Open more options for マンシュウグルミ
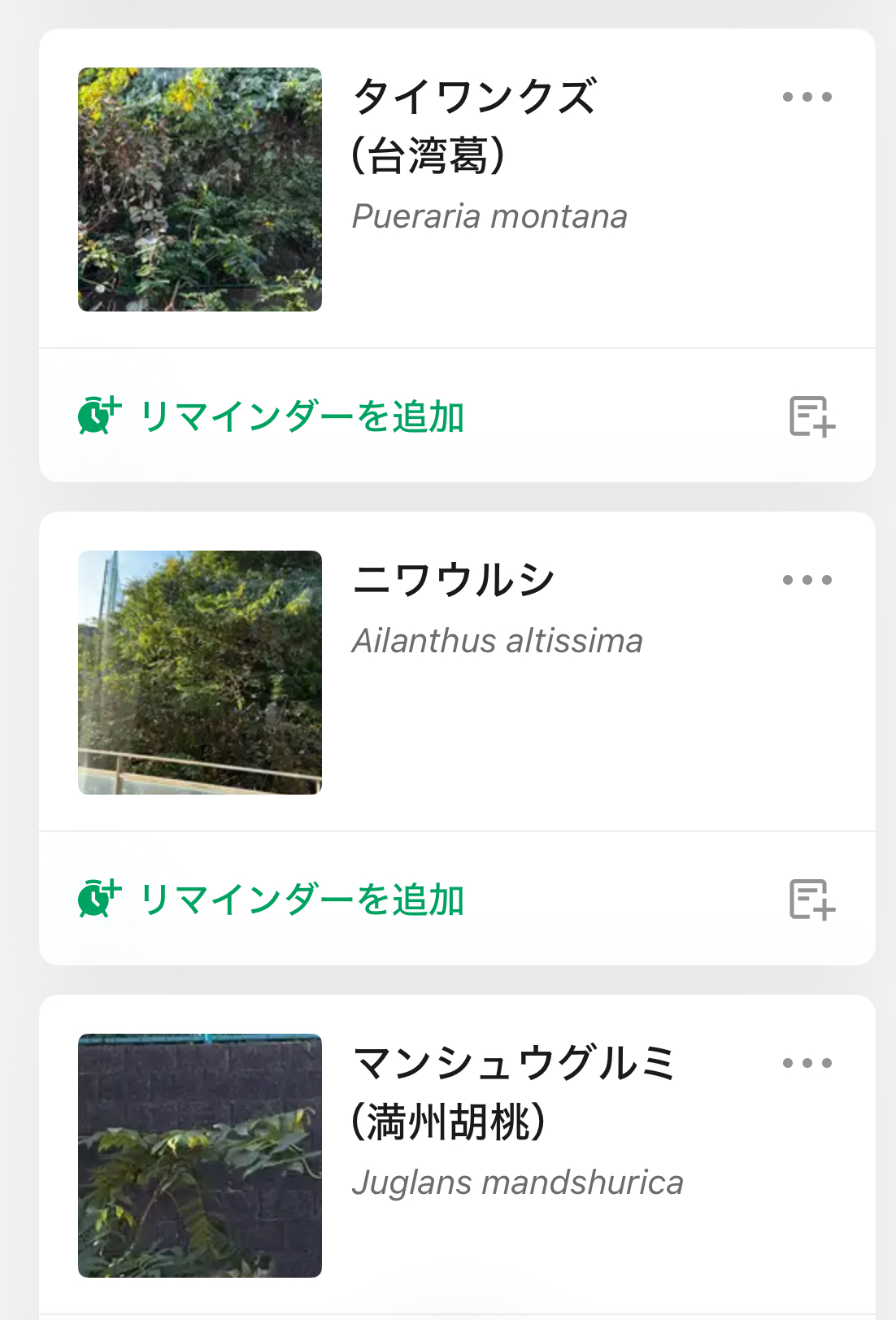Viewport: 896px width, 1320px height. [807, 1063]
